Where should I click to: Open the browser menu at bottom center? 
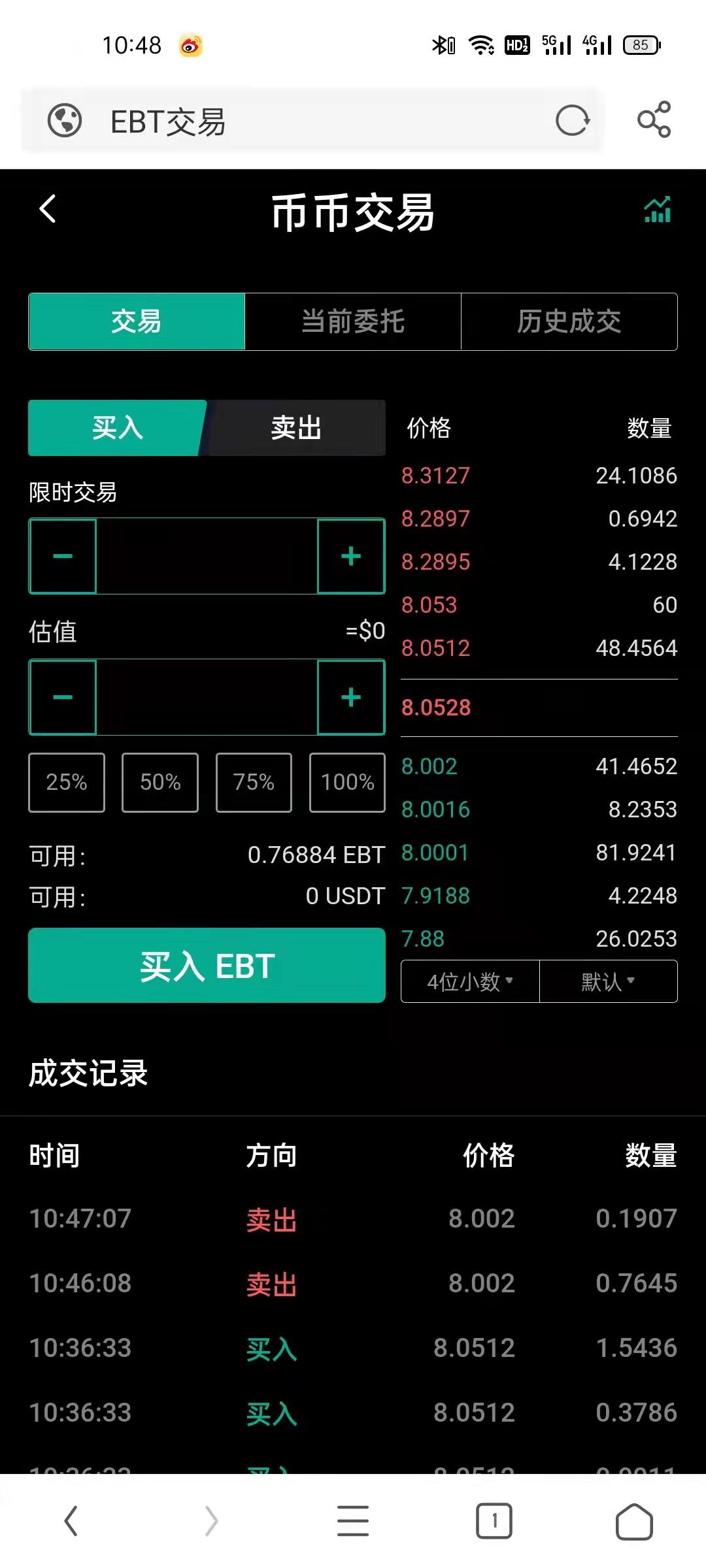coord(352,1522)
